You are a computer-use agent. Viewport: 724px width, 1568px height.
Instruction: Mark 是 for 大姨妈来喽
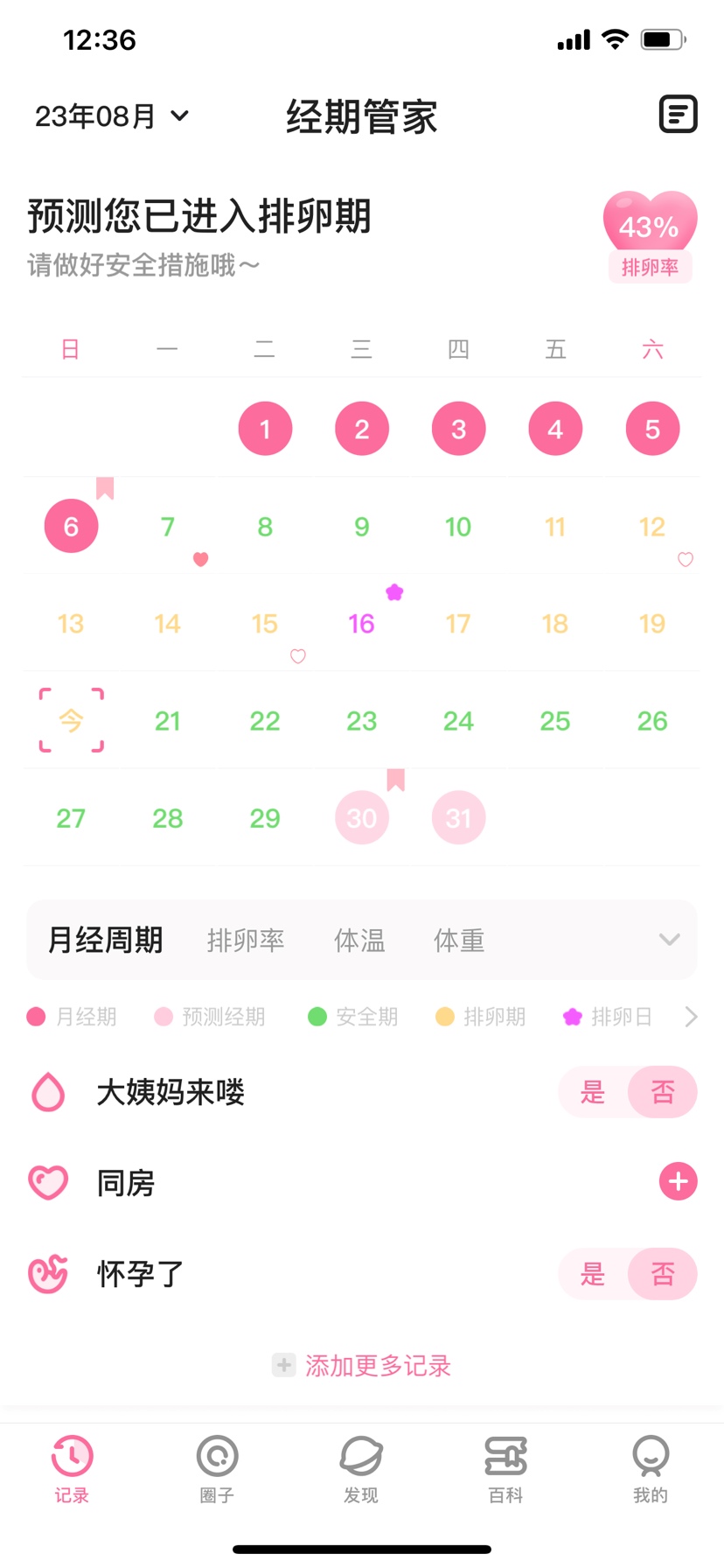tap(593, 1092)
